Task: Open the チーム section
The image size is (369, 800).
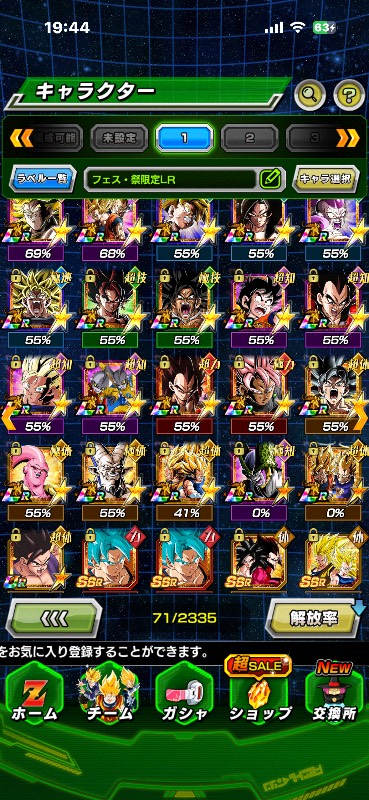Action: click(x=109, y=697)
